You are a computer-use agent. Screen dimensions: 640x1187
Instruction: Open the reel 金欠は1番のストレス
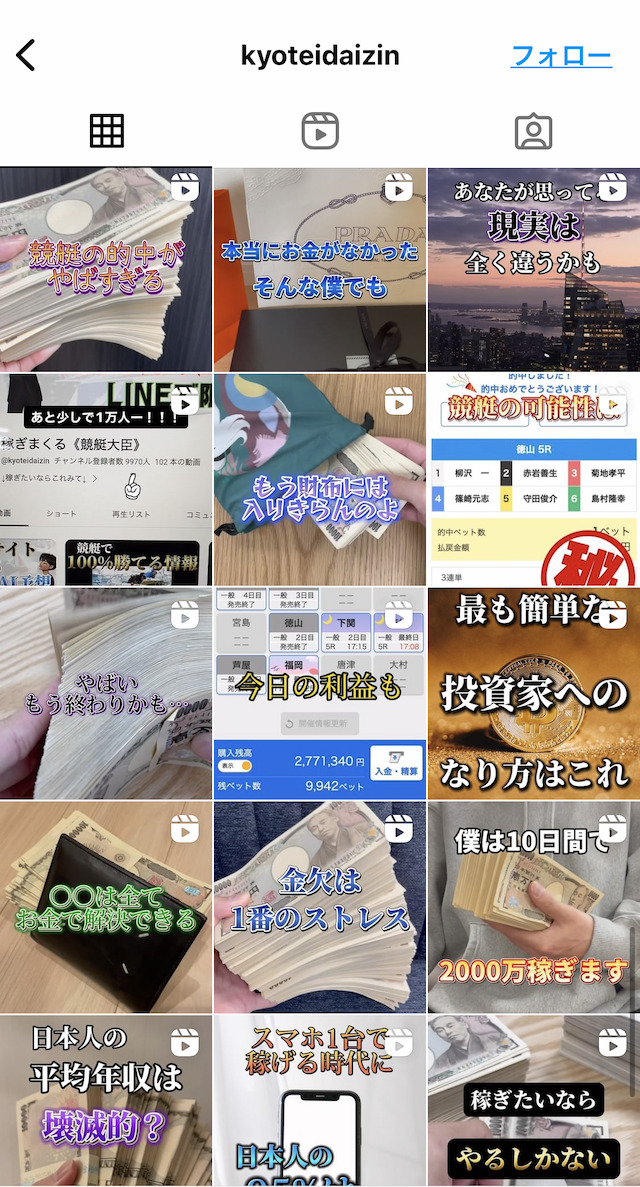320,908
